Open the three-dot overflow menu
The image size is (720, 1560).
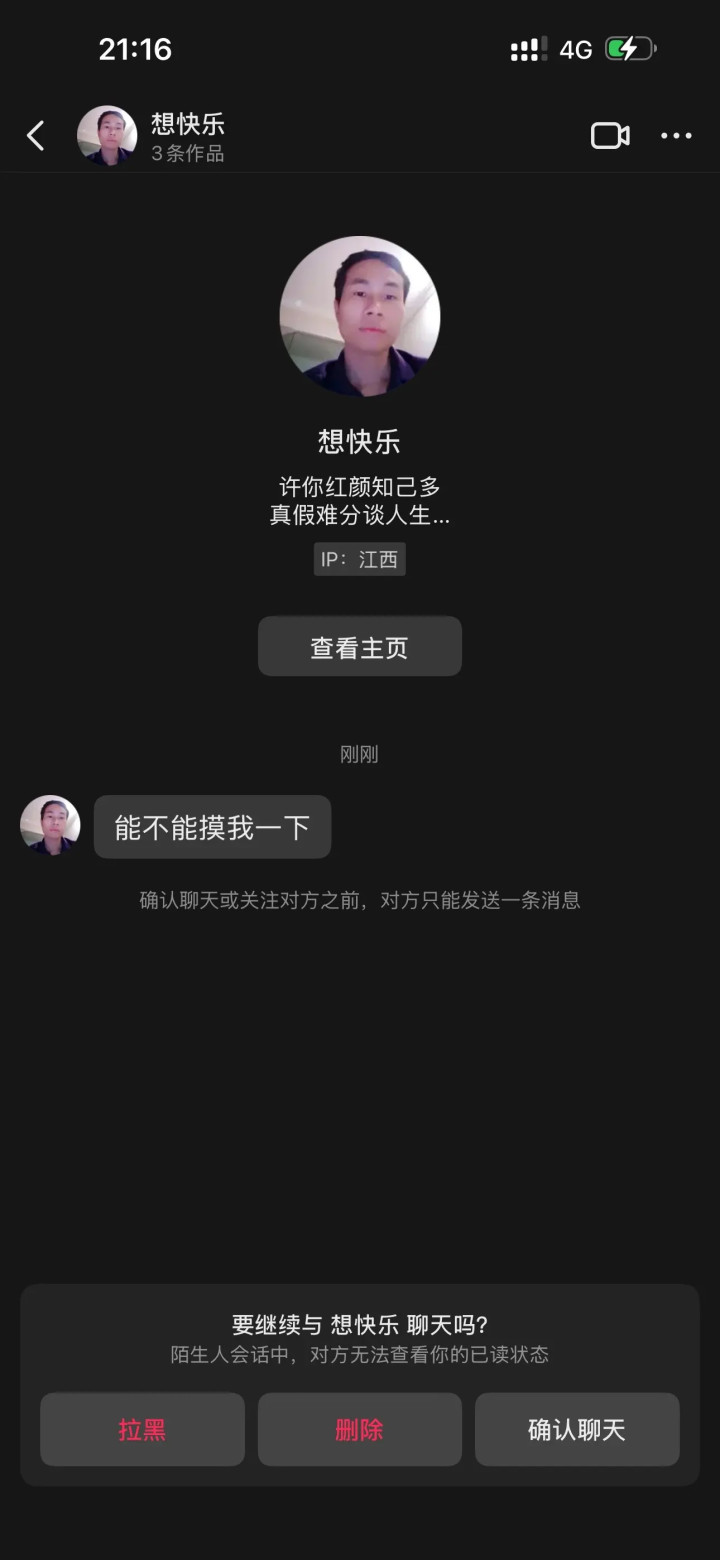pyautogui.click(x=676, y=136)
